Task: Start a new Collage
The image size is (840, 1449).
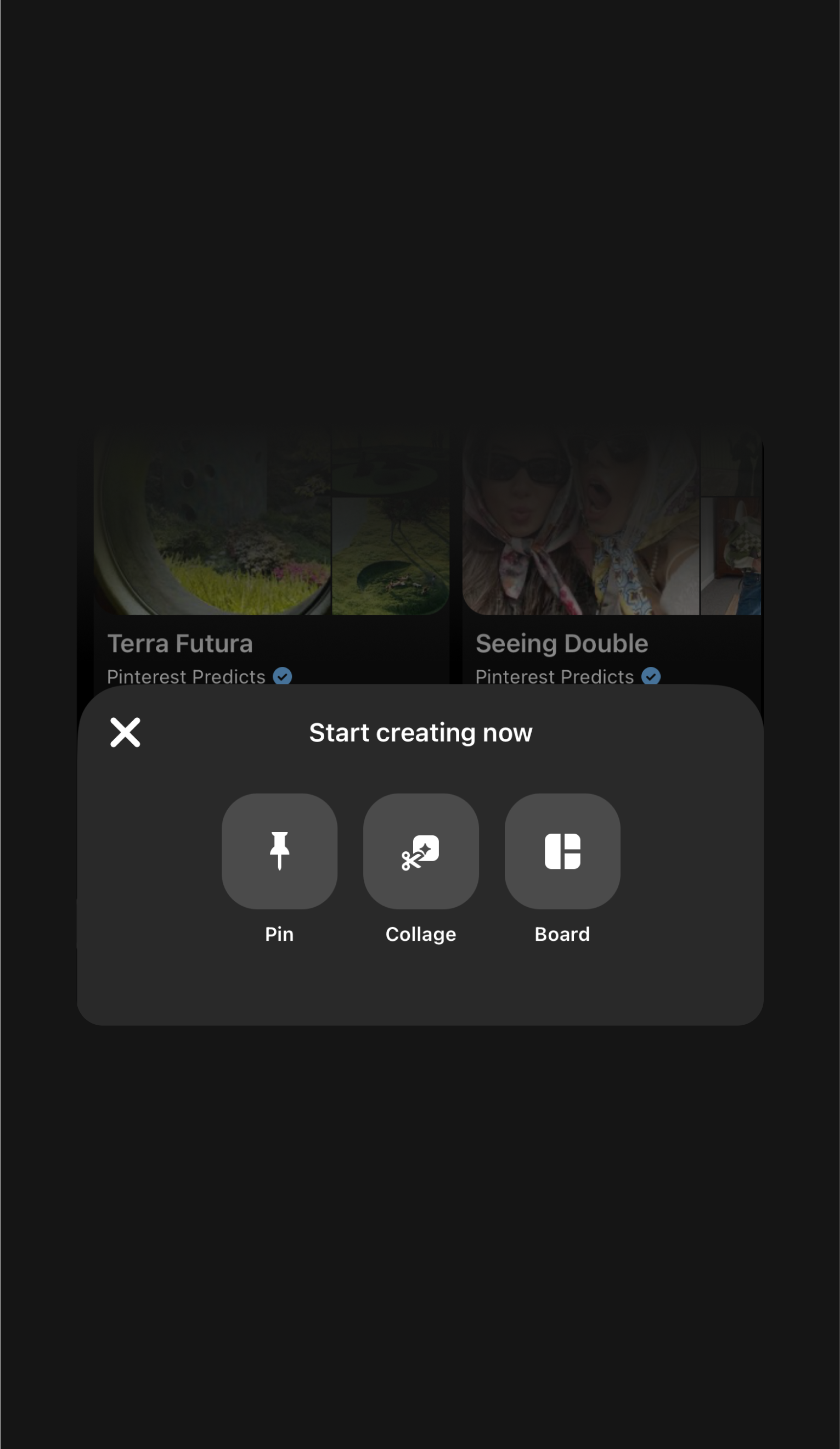Action: 420,851
